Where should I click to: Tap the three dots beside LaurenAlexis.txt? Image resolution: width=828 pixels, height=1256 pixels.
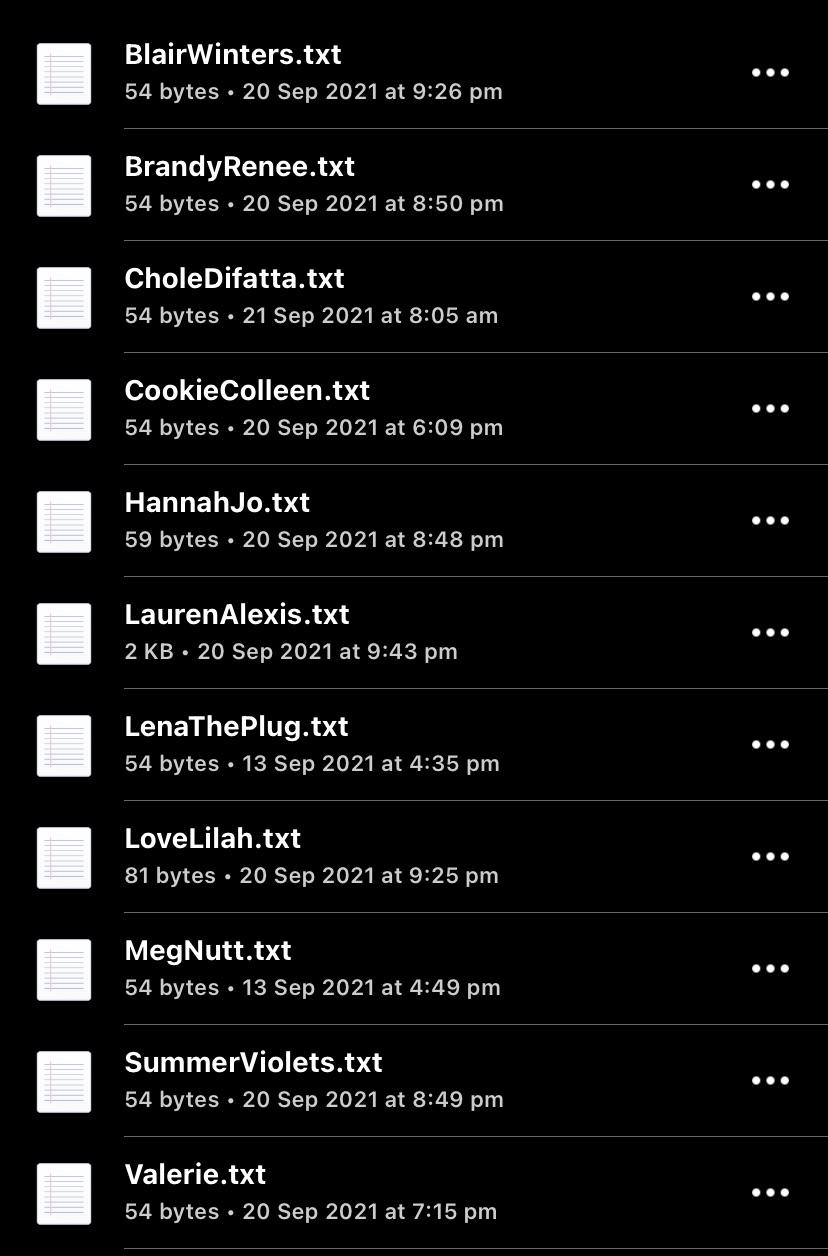tap(770, 632)
